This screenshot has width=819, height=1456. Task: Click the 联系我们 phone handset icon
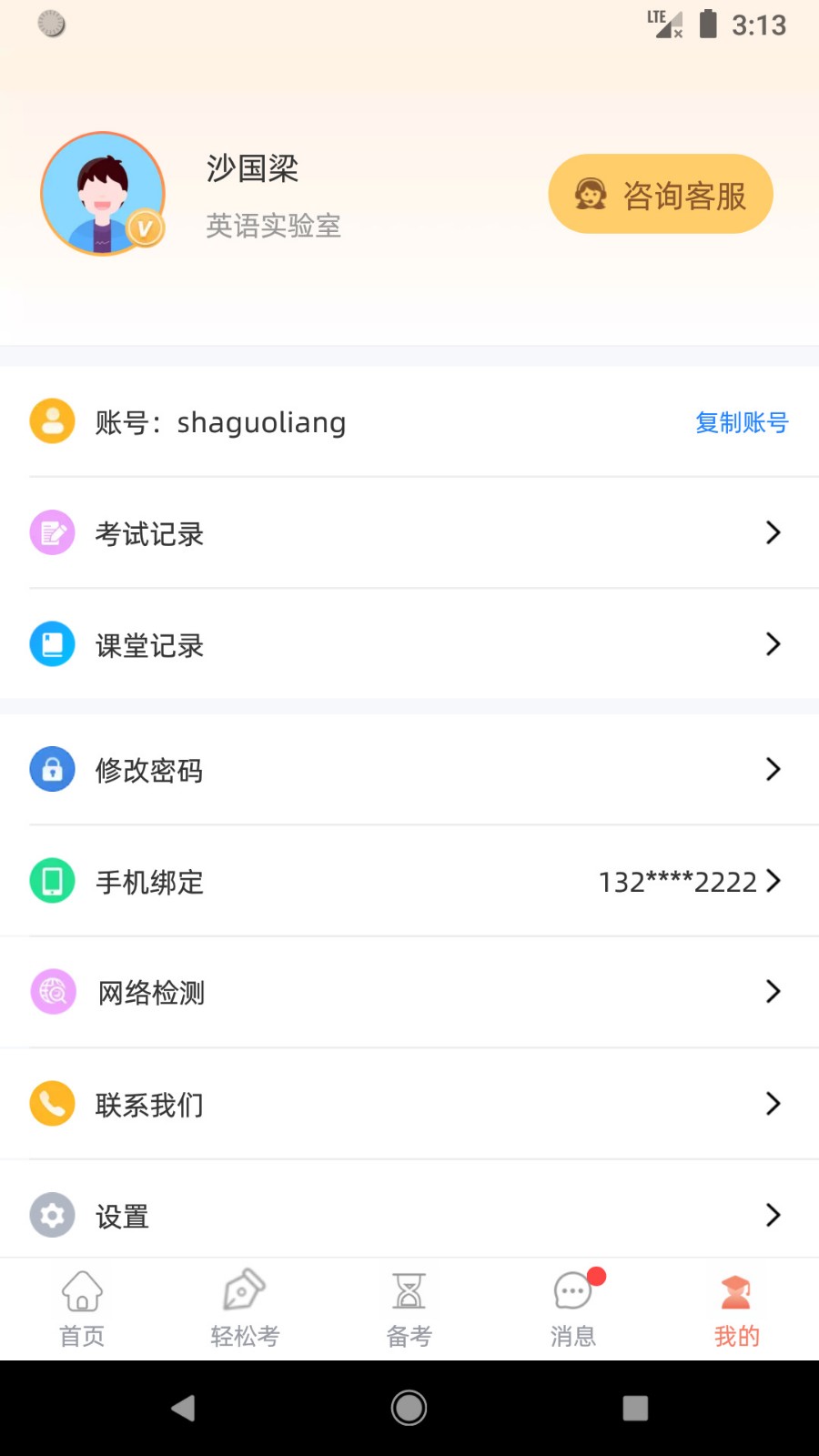coord(52,1103)
